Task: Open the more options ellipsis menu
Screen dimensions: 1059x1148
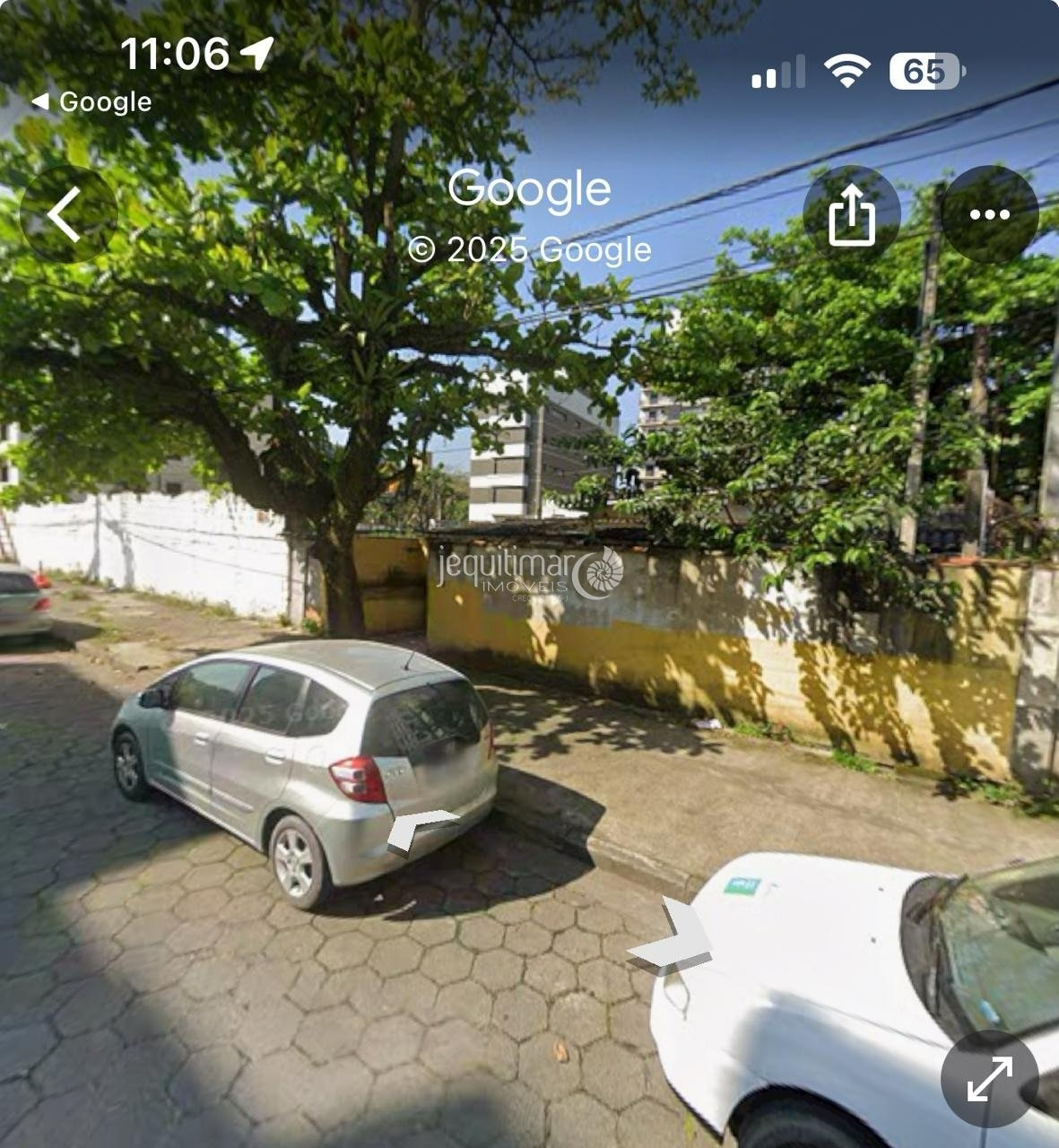Action: click(x=990, y=213)
